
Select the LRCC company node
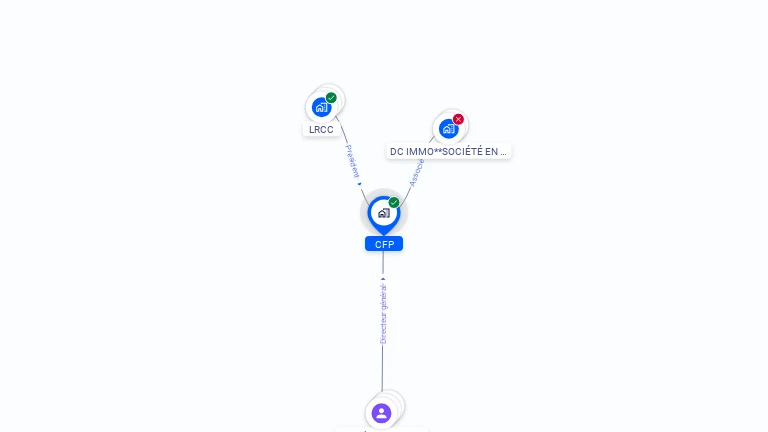click(x=321, y=107)
